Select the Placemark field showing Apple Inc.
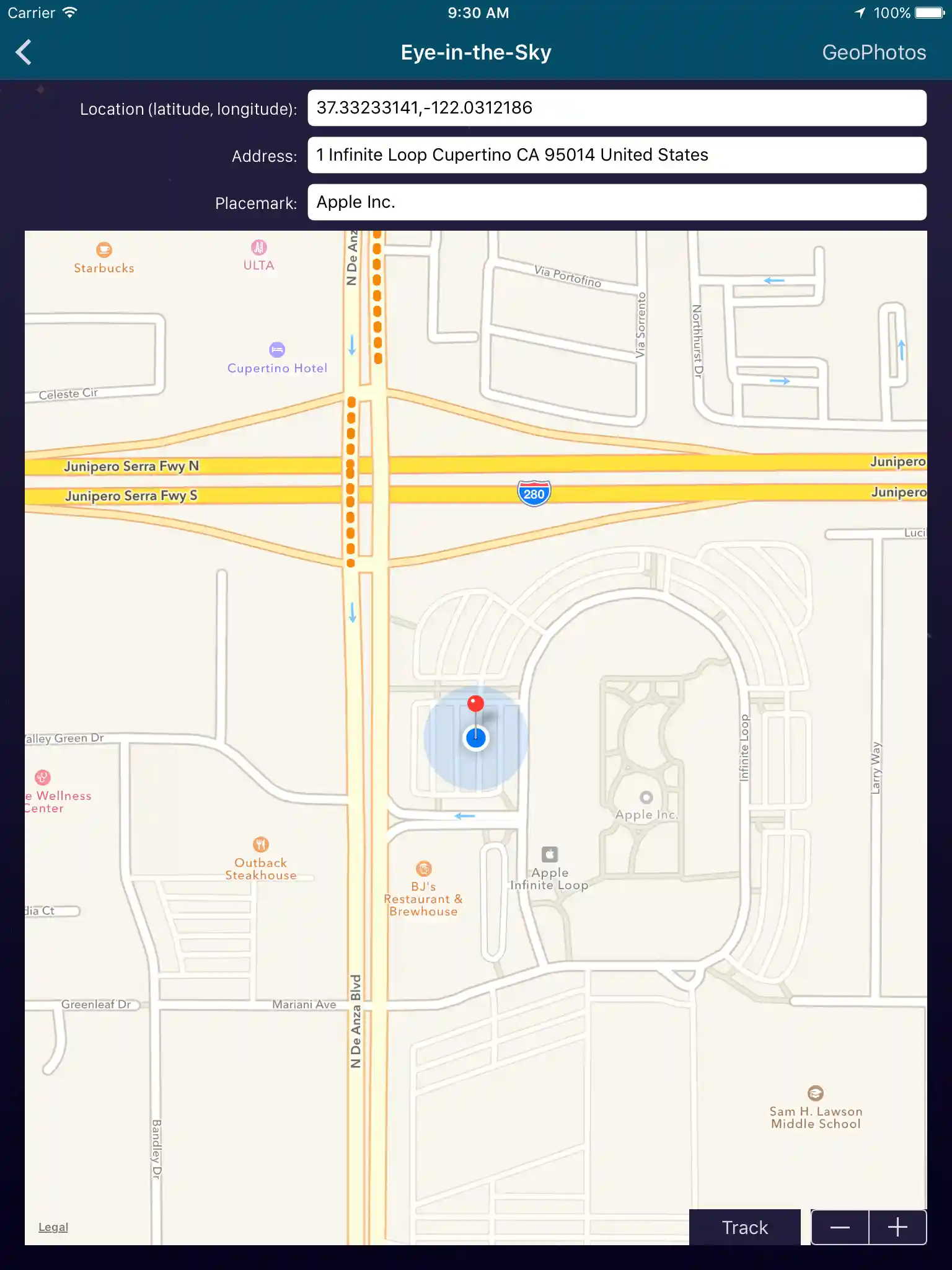 tap(616, 202)
